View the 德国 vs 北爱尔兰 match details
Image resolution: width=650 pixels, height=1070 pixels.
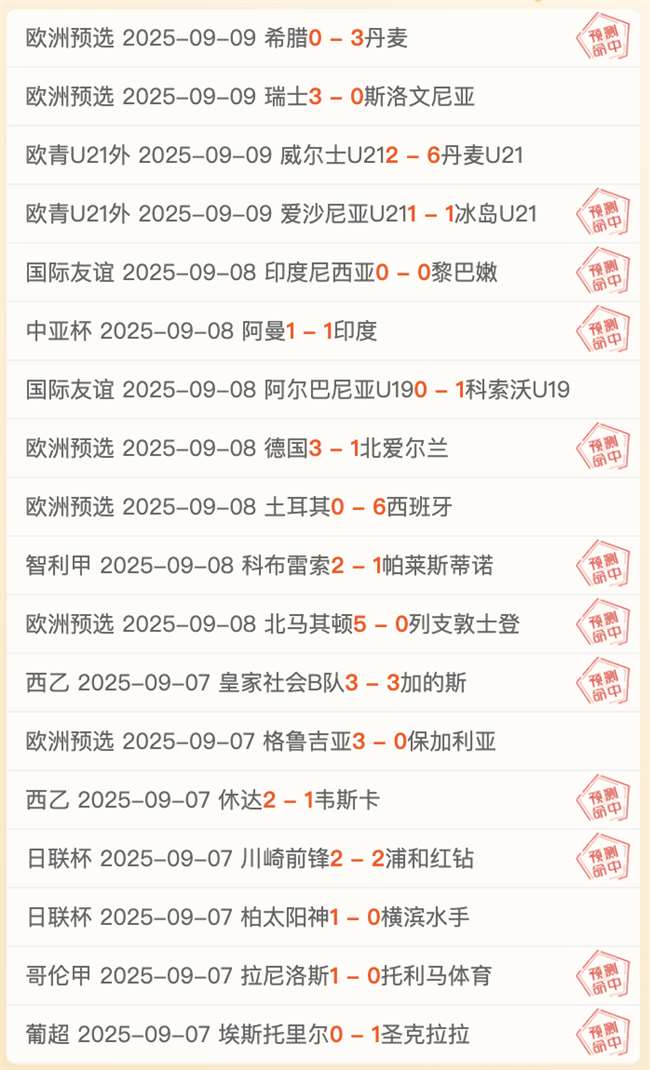(323, 448)
